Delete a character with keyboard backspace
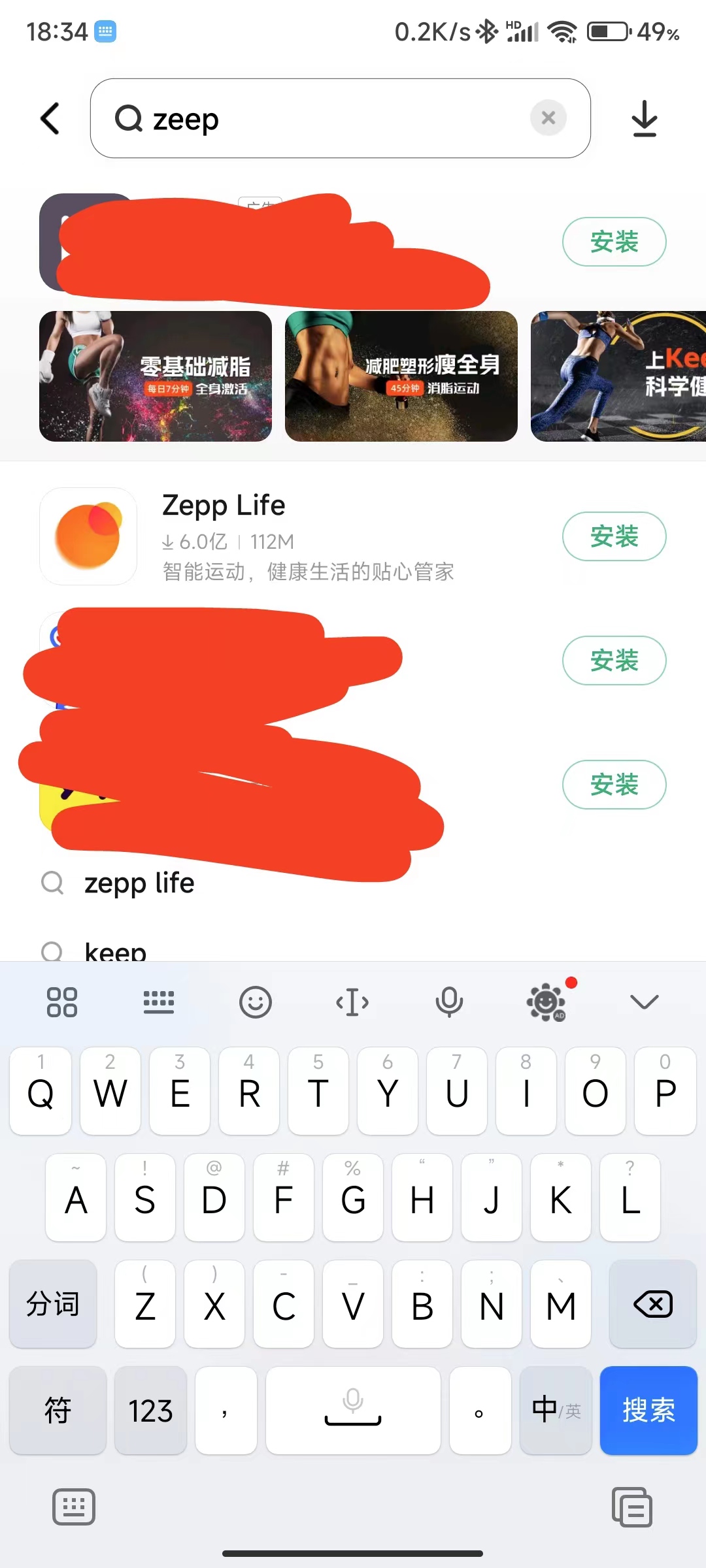This screenshot has width=706, height=1568. (653, 1304)
